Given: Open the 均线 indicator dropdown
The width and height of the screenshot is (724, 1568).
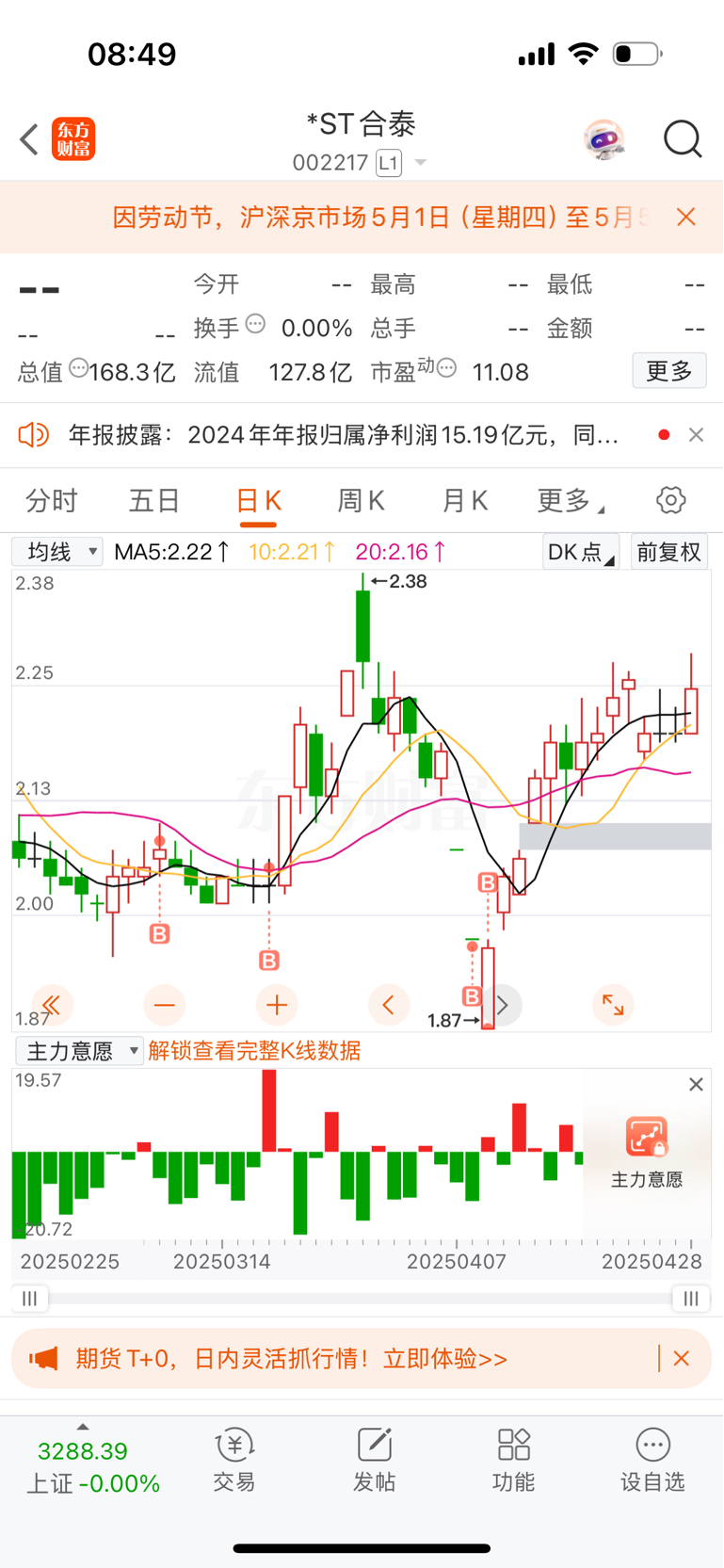Looking at the screenshot, I should (57, 552).
